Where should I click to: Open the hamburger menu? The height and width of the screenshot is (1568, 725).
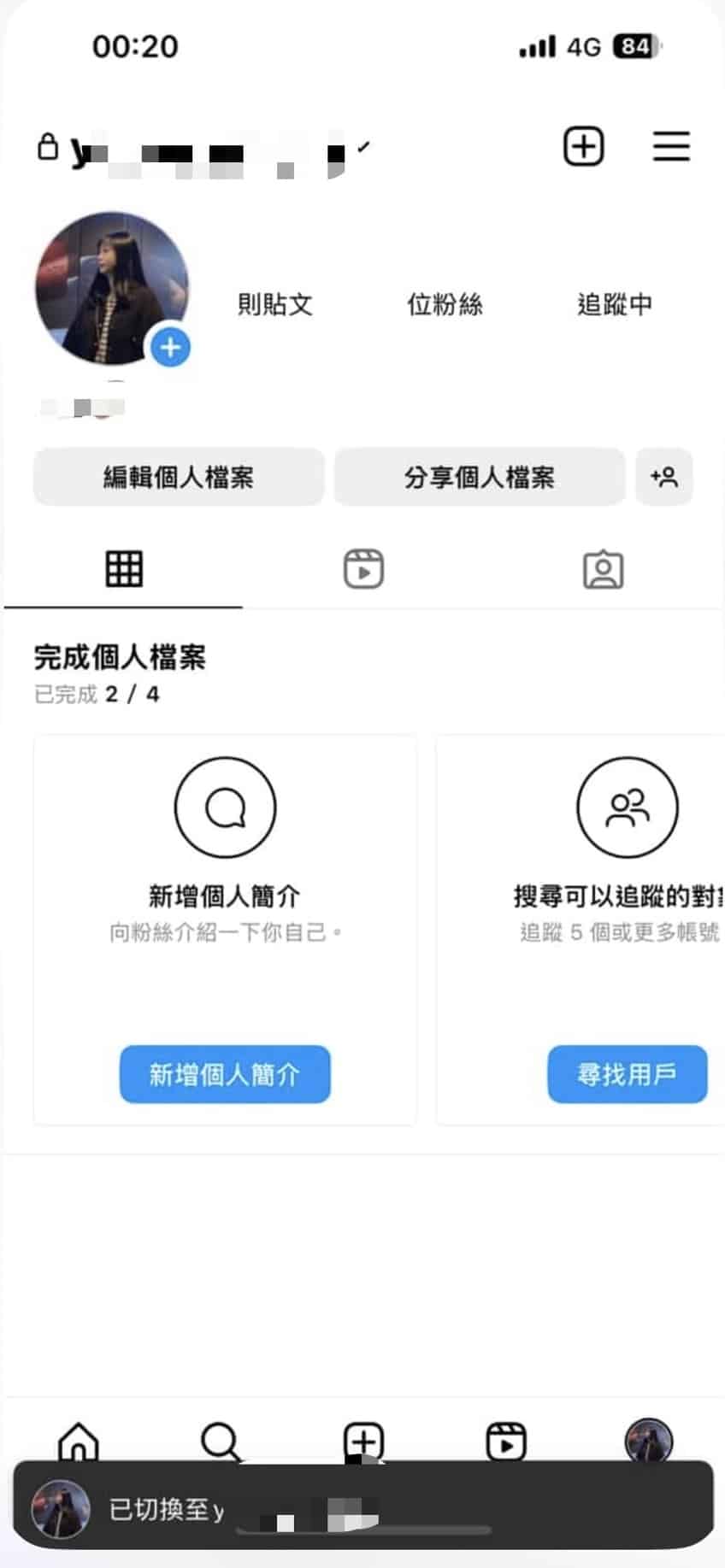(x=671, y=146)
